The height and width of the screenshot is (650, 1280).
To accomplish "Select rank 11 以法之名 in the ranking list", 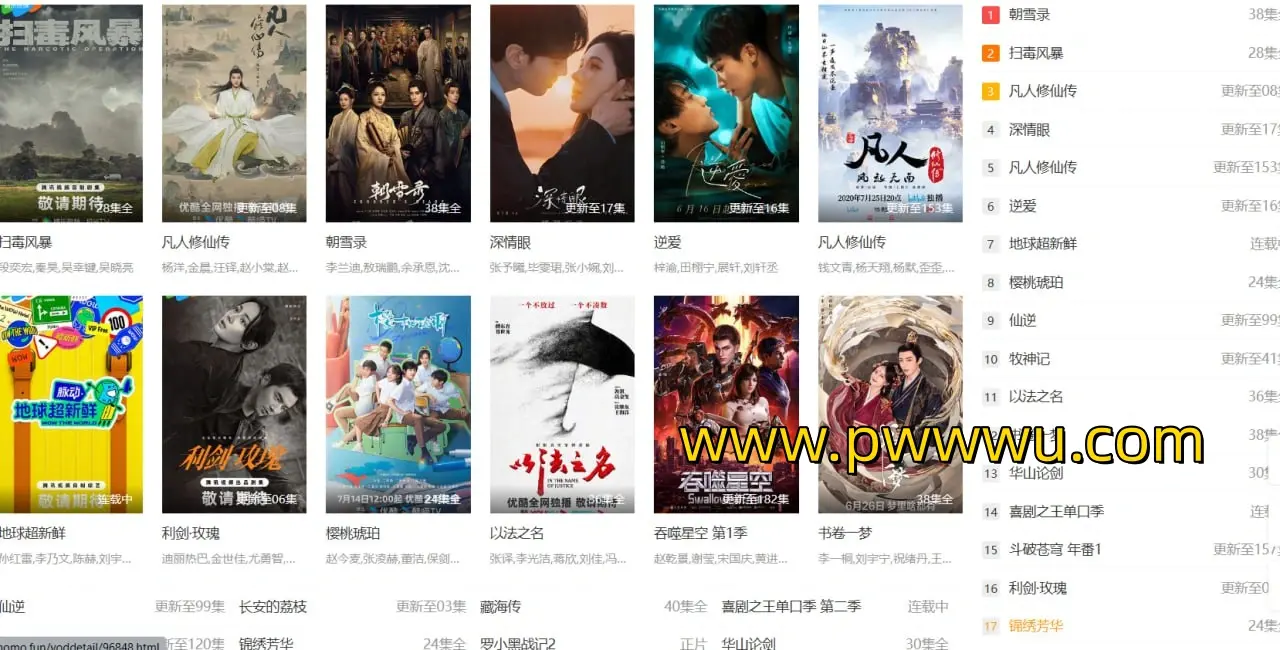I will coord(1035,396).
